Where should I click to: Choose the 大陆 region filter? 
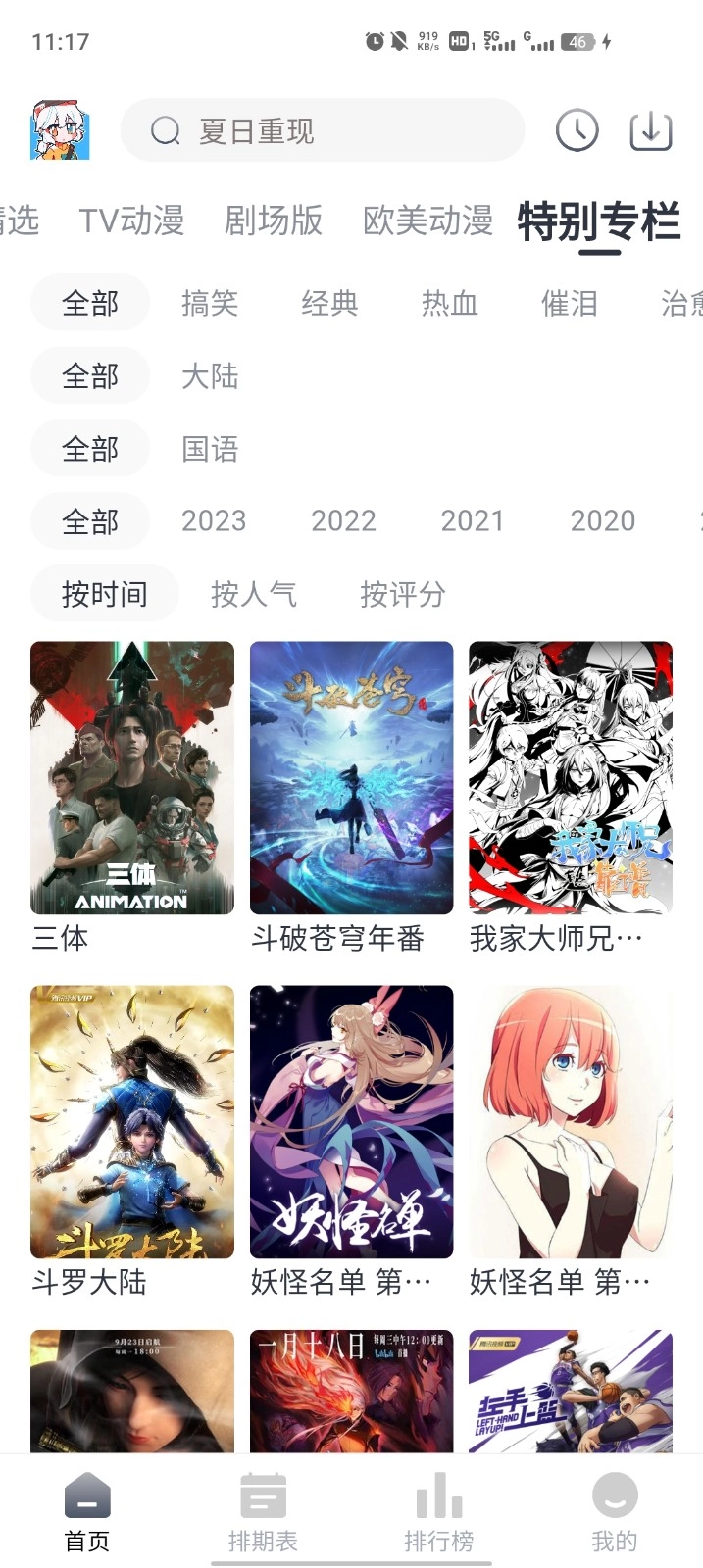[x=210, y=376]
